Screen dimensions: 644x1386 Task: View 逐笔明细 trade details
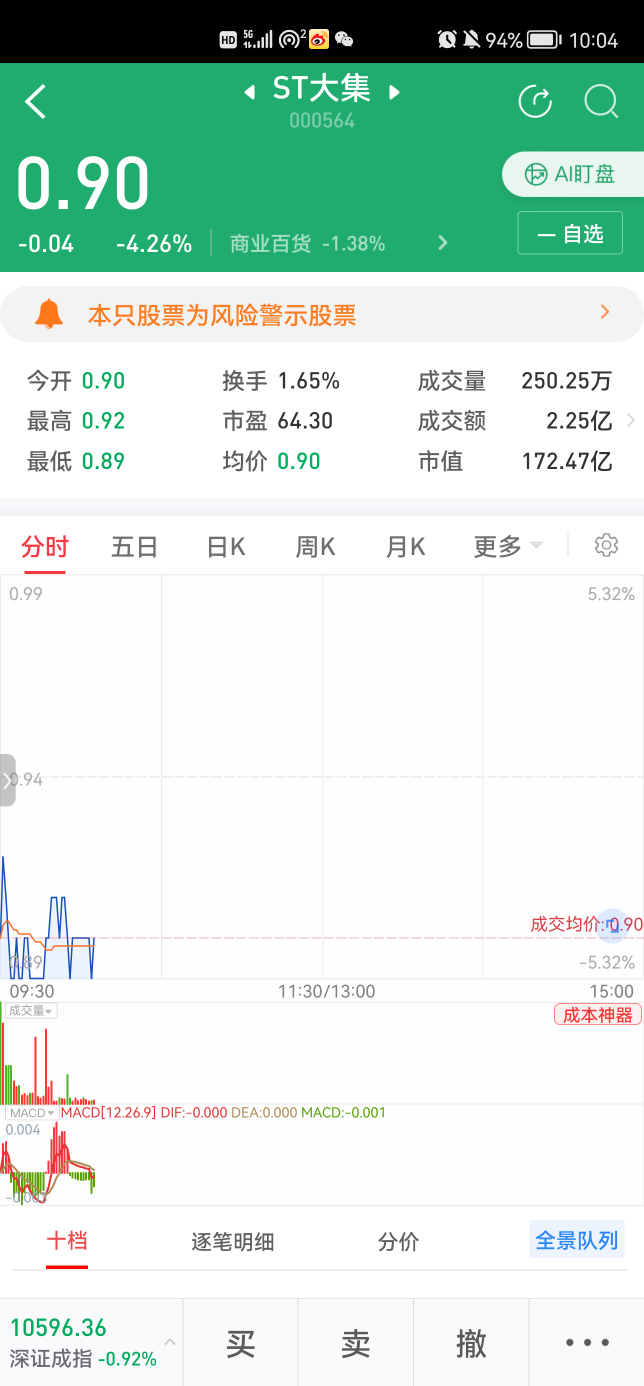232,1242
